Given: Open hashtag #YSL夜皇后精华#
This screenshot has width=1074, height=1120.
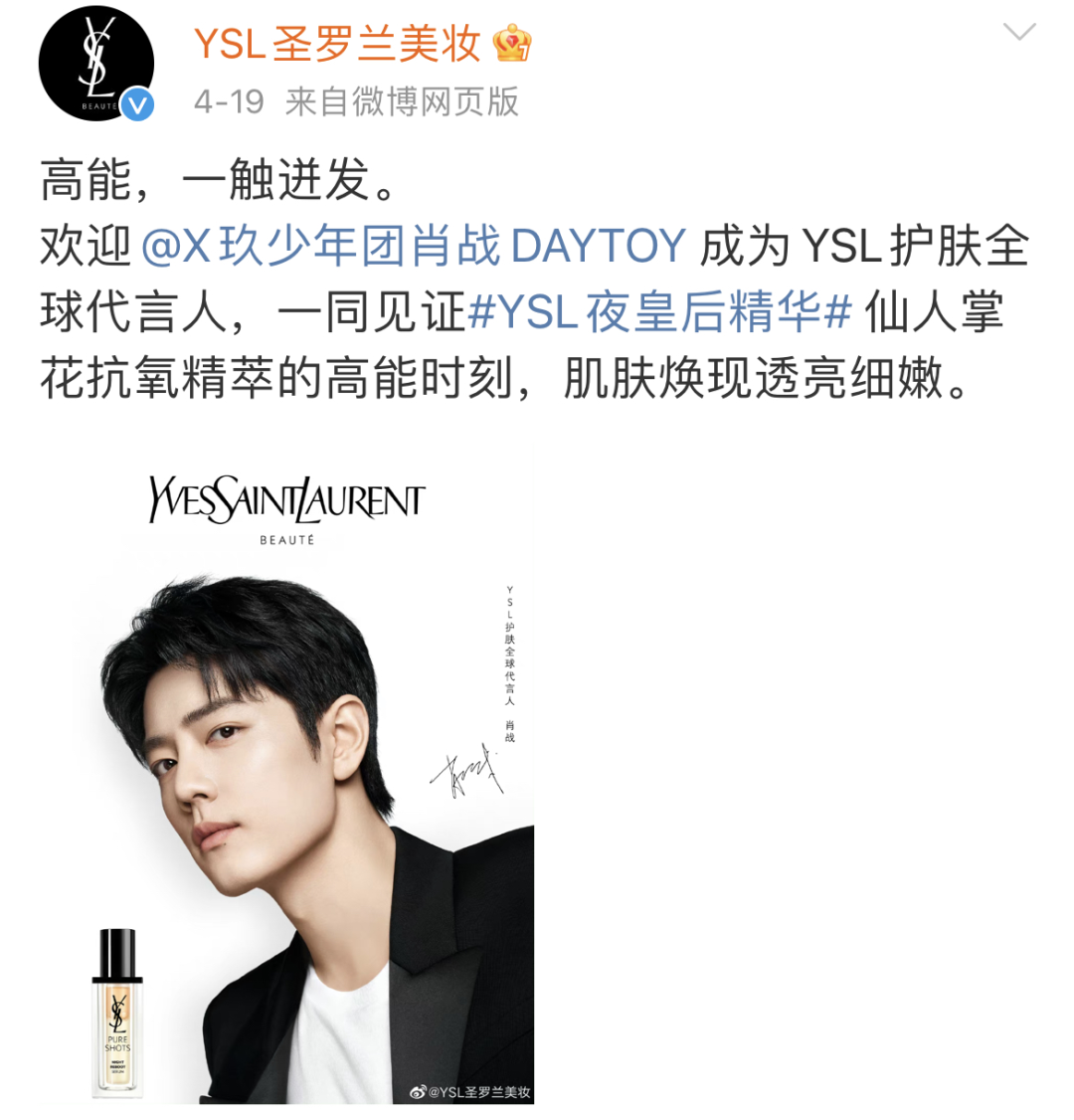Looking at the screenshot, I should point(660,314).
